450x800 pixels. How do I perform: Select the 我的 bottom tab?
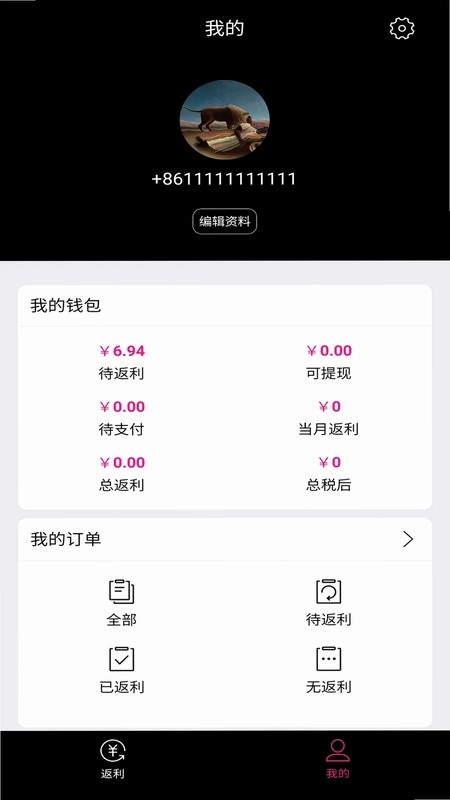pos(338,759)
